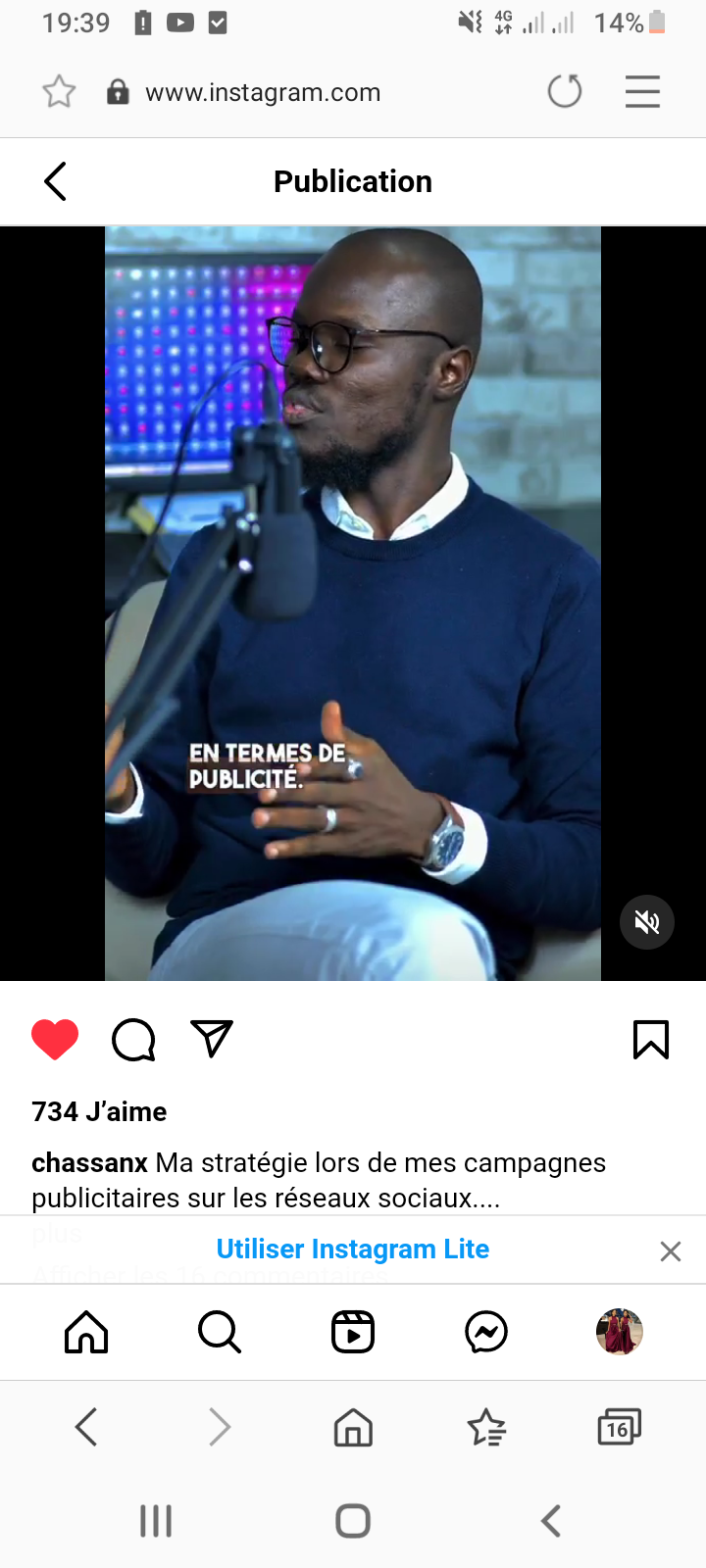Add this page to browser favorites star
Screen dimensions: 706x1568
tap(59, 92)
